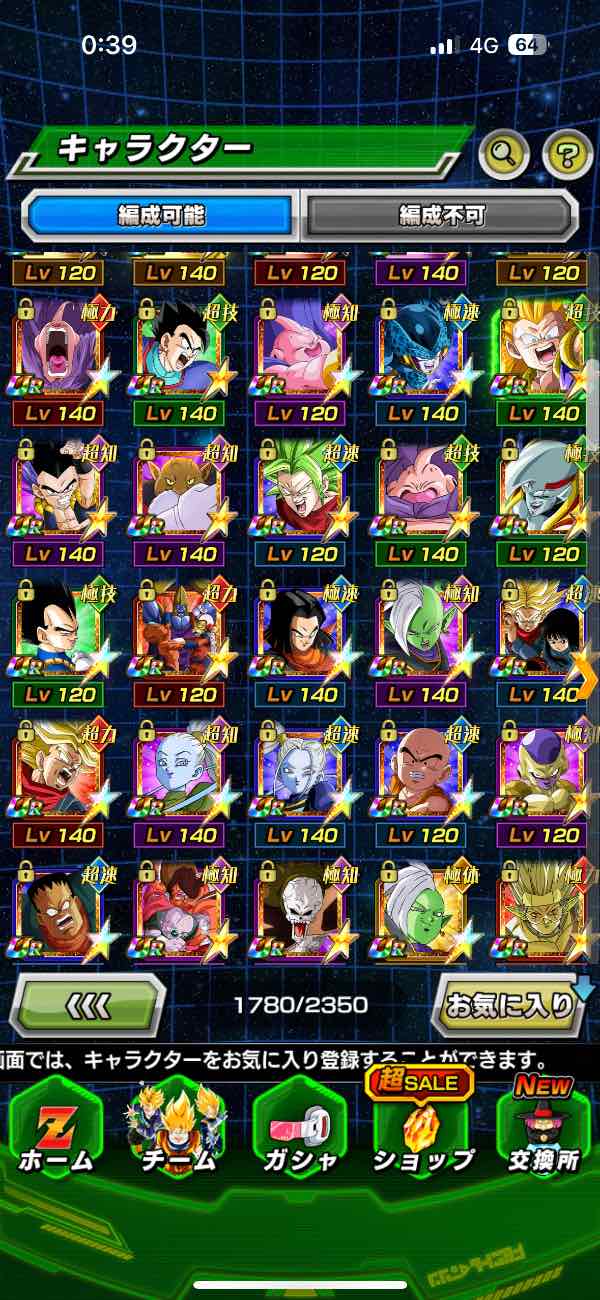600x1300 pixels.
Task: Open the チーム tab
Action: tap(176, 1130)
